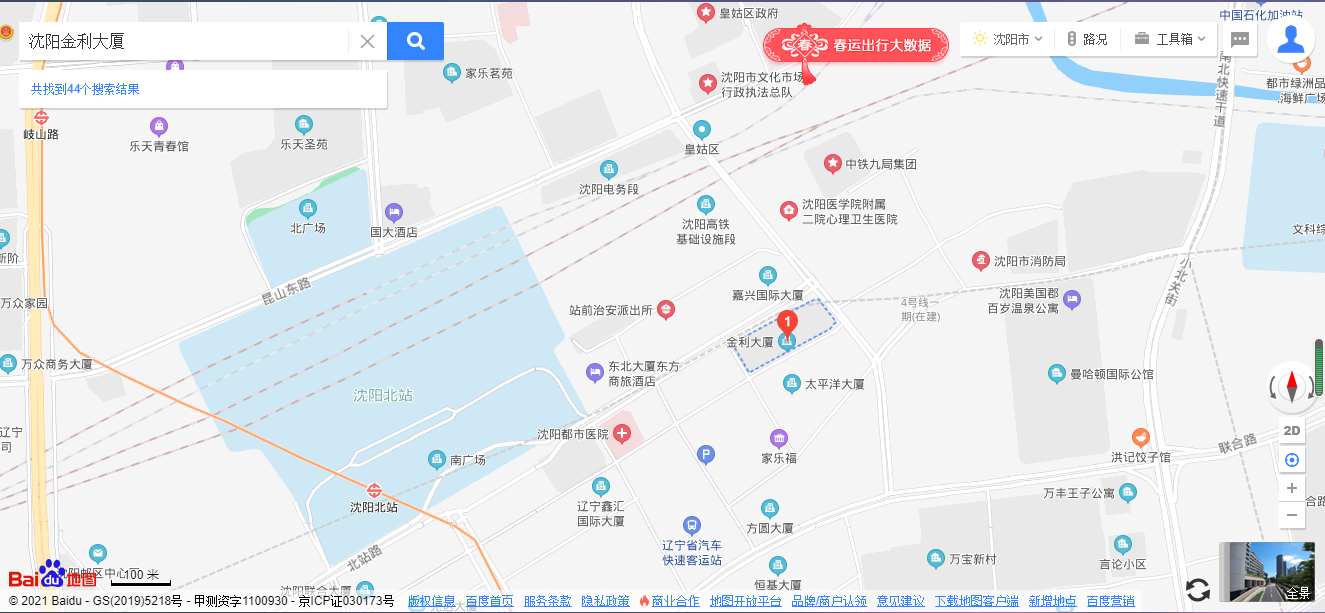Viewport: 1325px width, 613px height.
Task: Locate my current position on map
Action: coord(1292,460)
